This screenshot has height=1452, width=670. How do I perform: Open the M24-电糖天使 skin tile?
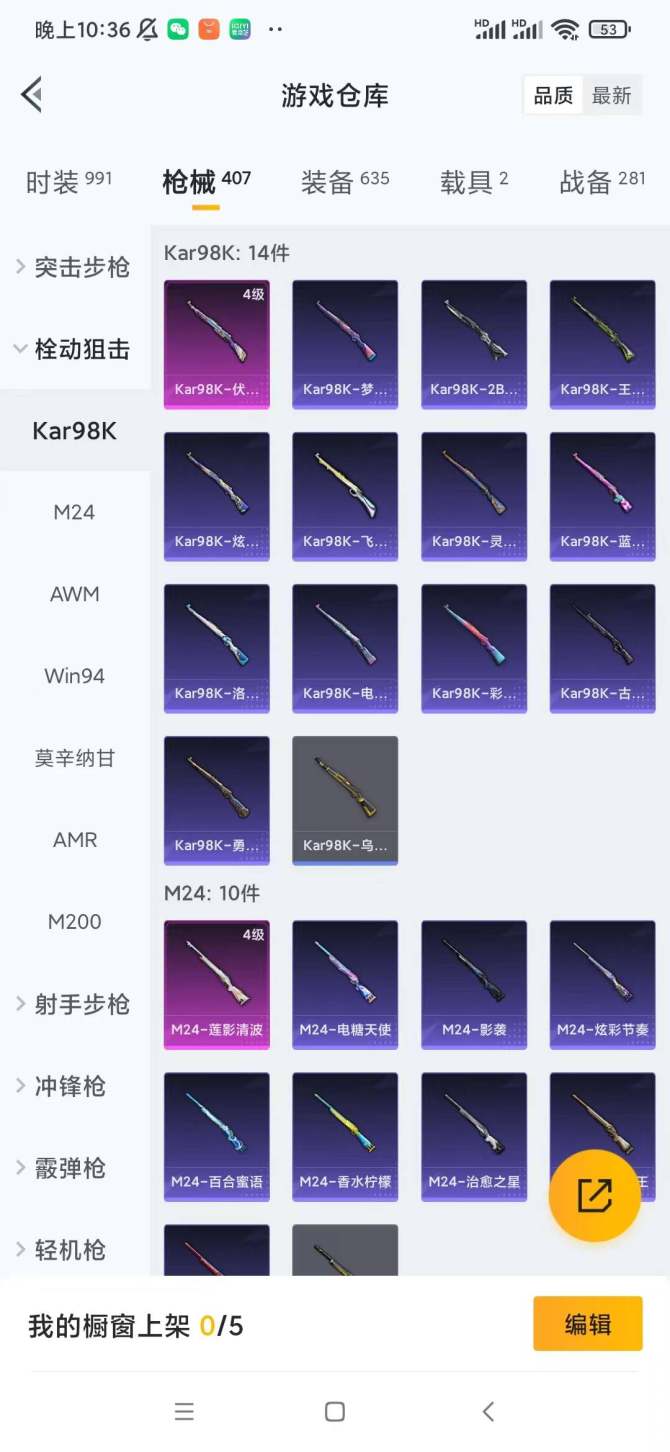(x=345, y=984)
